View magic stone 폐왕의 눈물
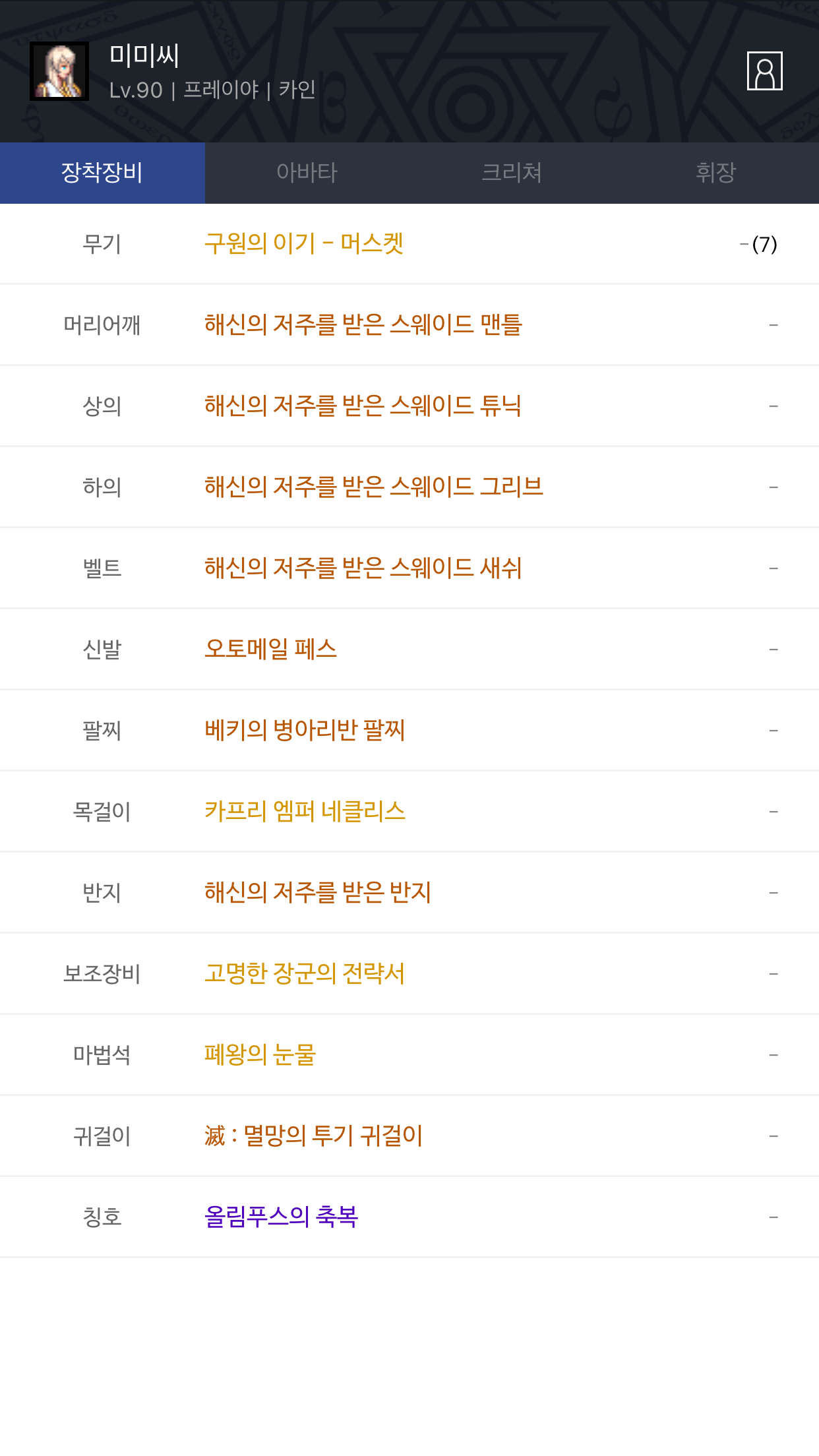 [260, 1054]
